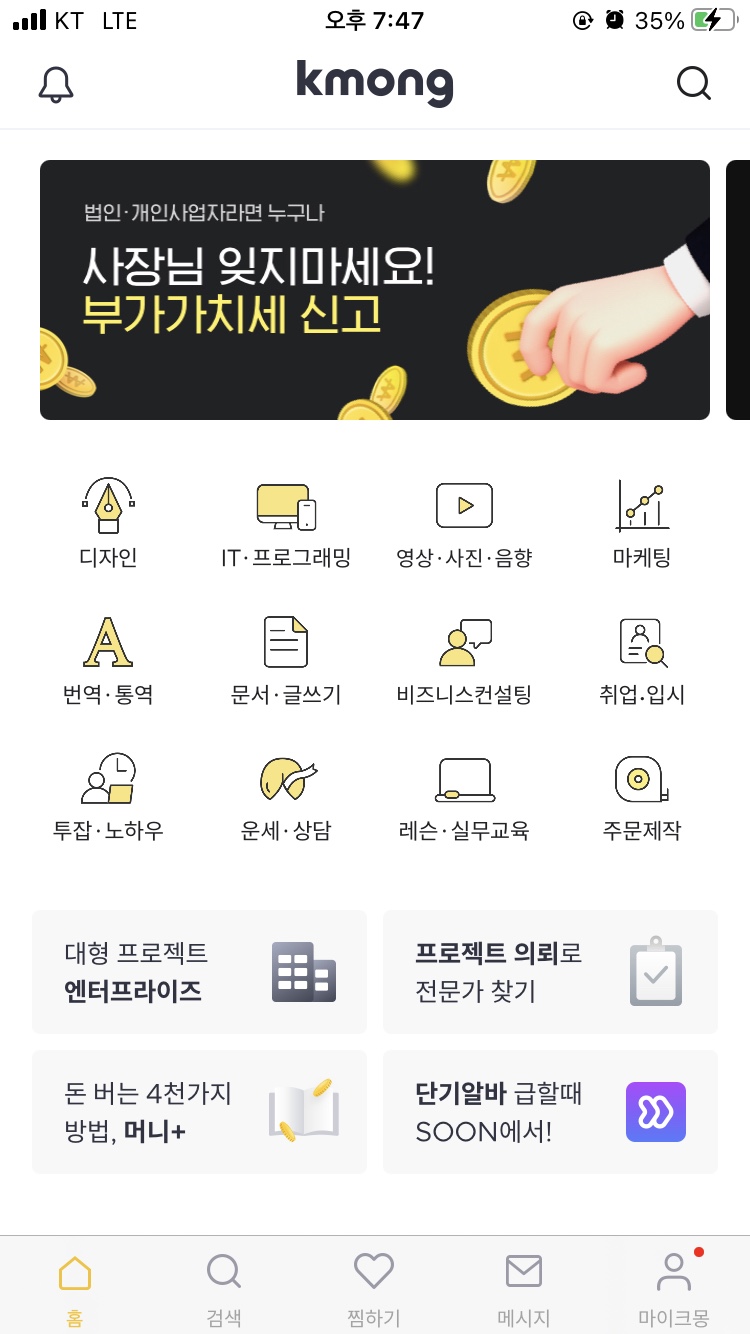Switch to the 검색 tab

(224, 1285)
